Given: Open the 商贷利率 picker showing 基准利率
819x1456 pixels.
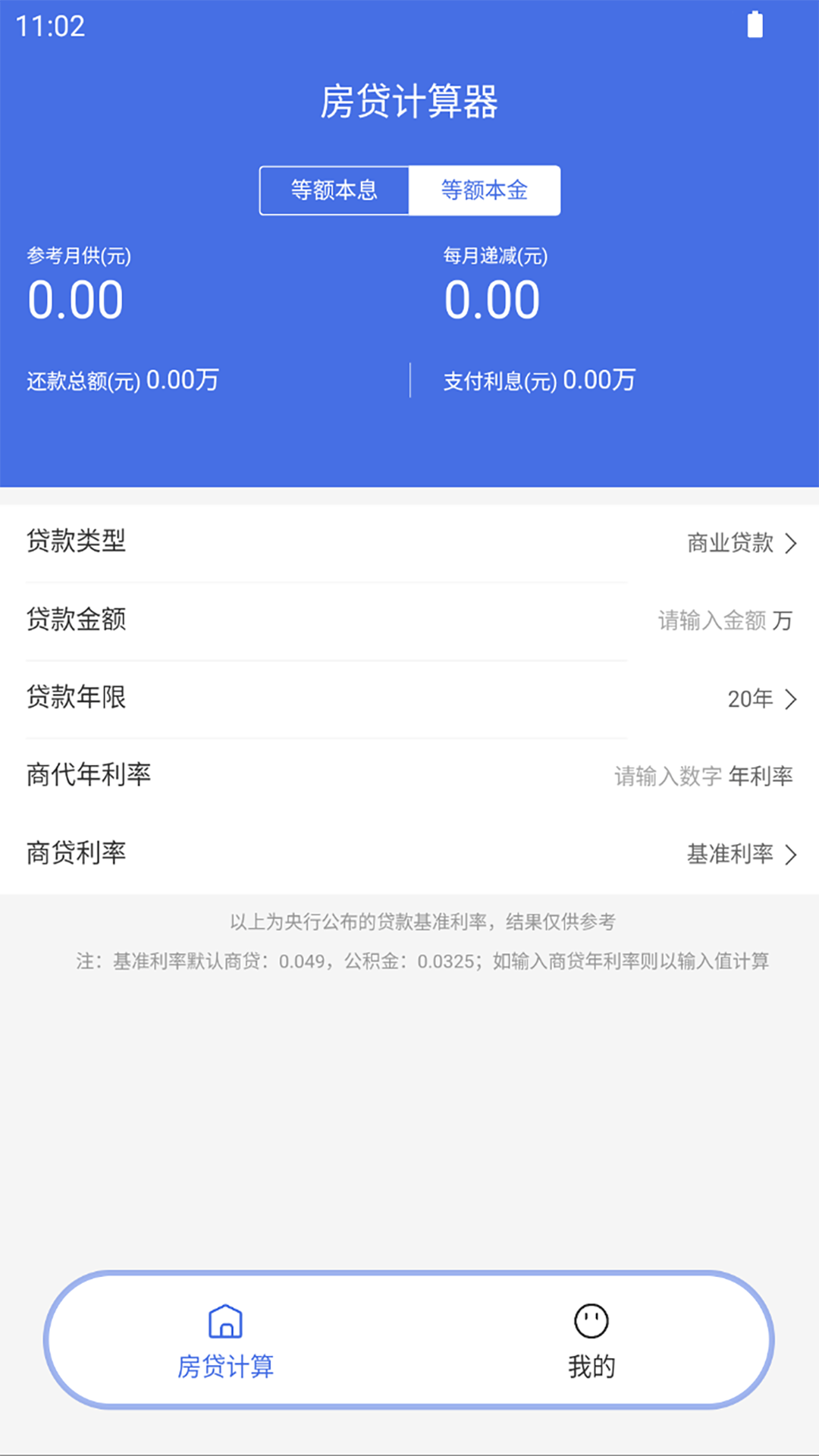Looking at the screenshot, I should click(741, 855).
